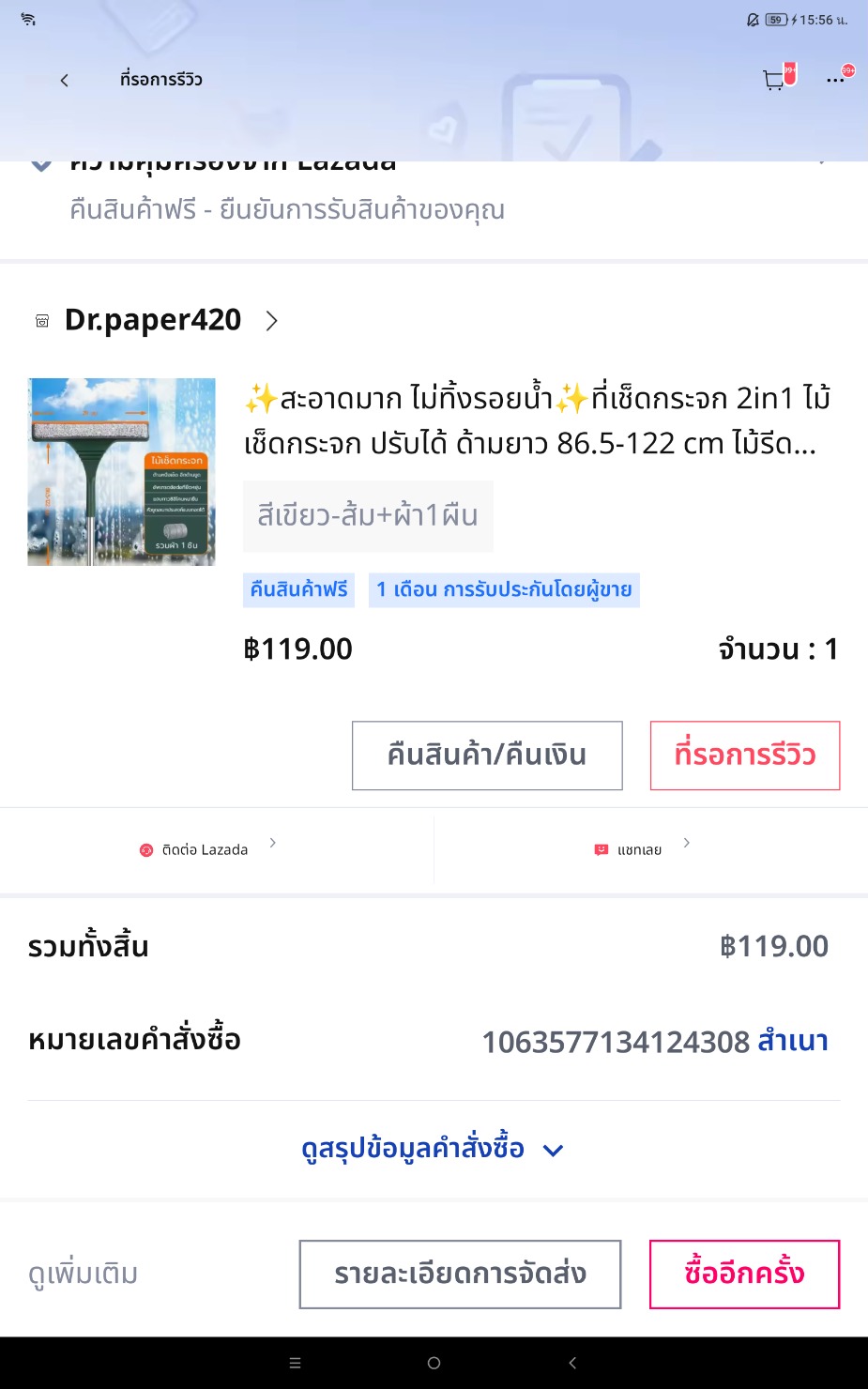Open recent apps from navigation bar
This screenshot has width=868, height=1389.
(295, 1363)
